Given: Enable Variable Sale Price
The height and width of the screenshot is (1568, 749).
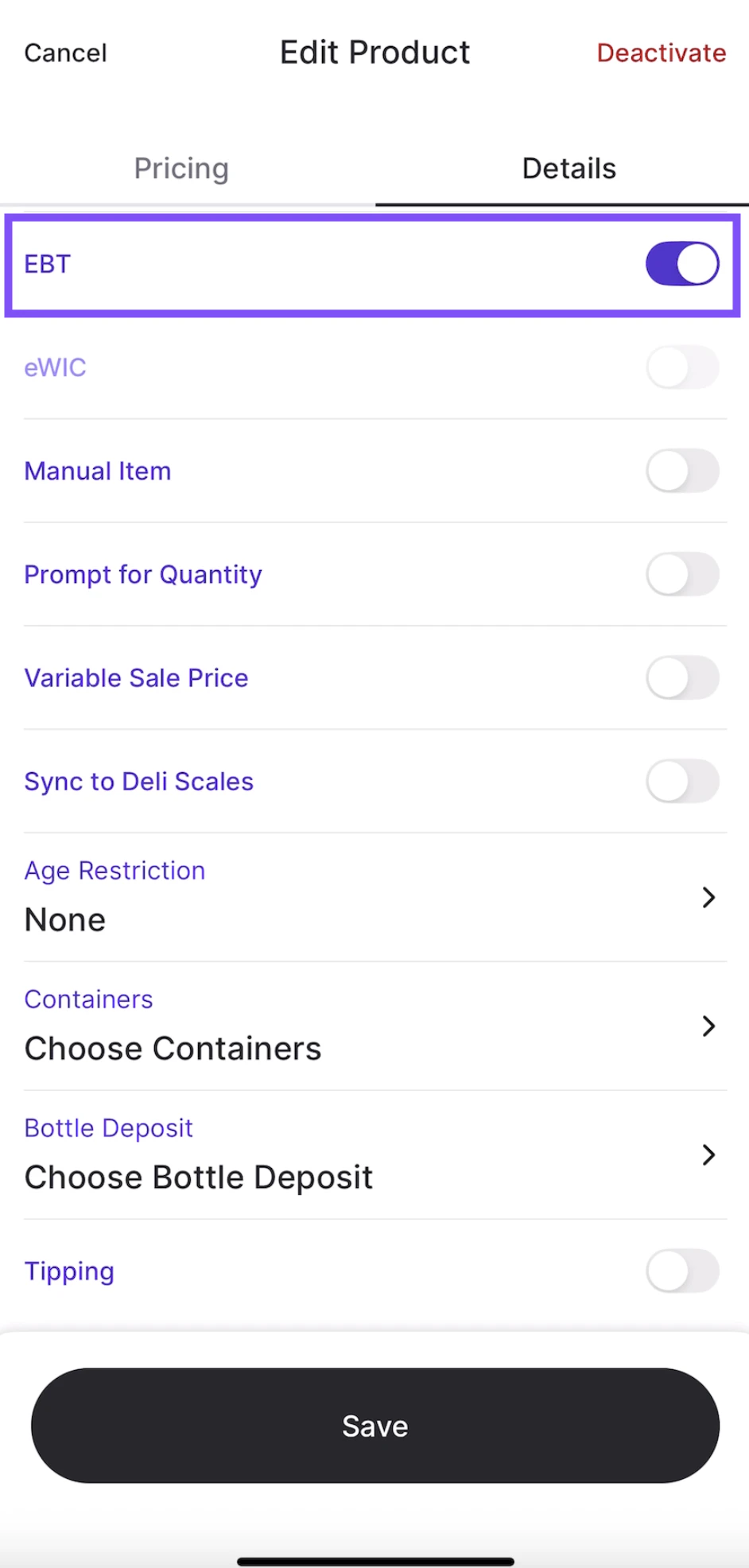Looking at the screenshot, I should 682,677.
